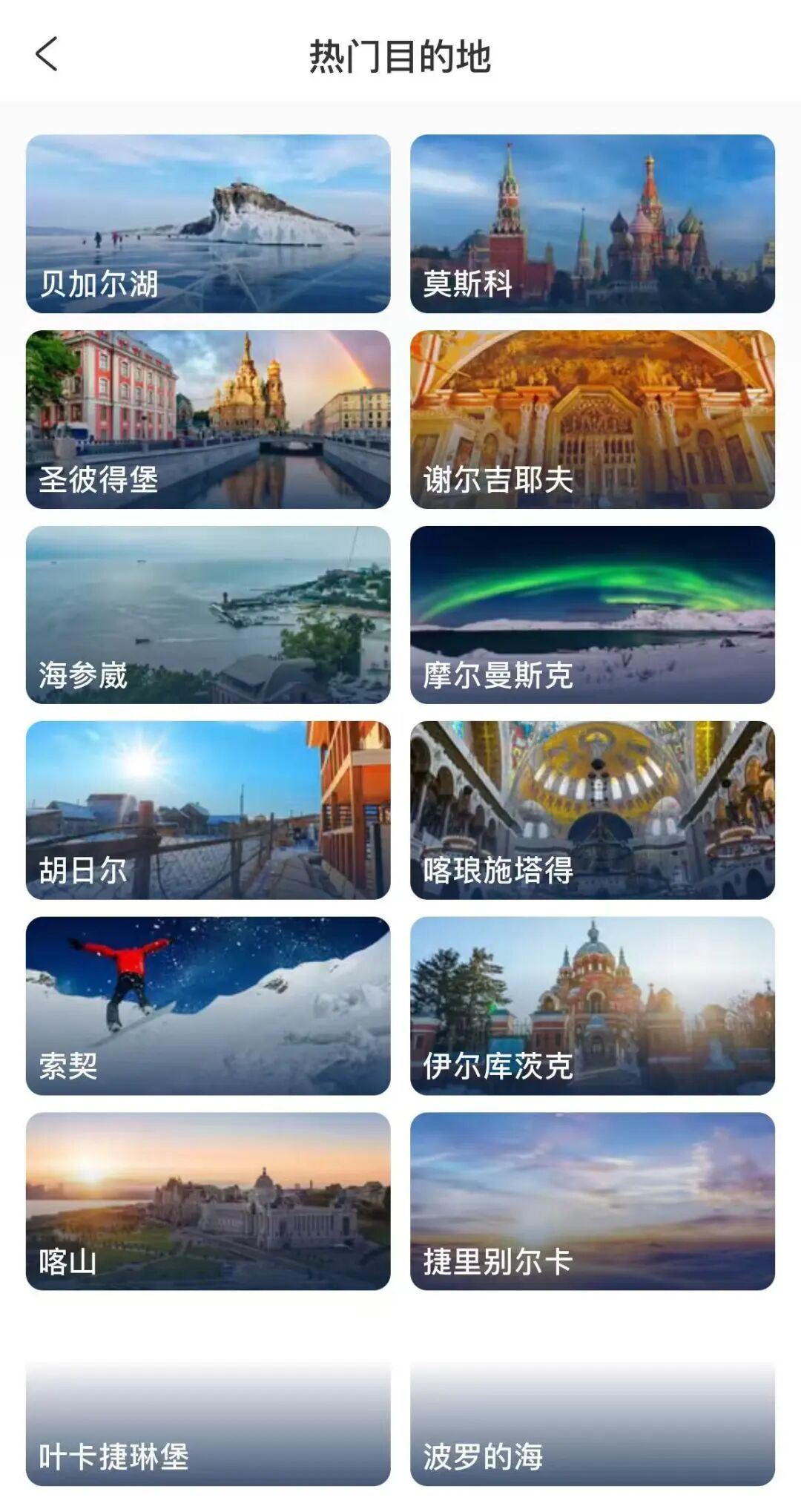
Task: Tap the 圣彼得堡 destination card
Action: (208, 419)
